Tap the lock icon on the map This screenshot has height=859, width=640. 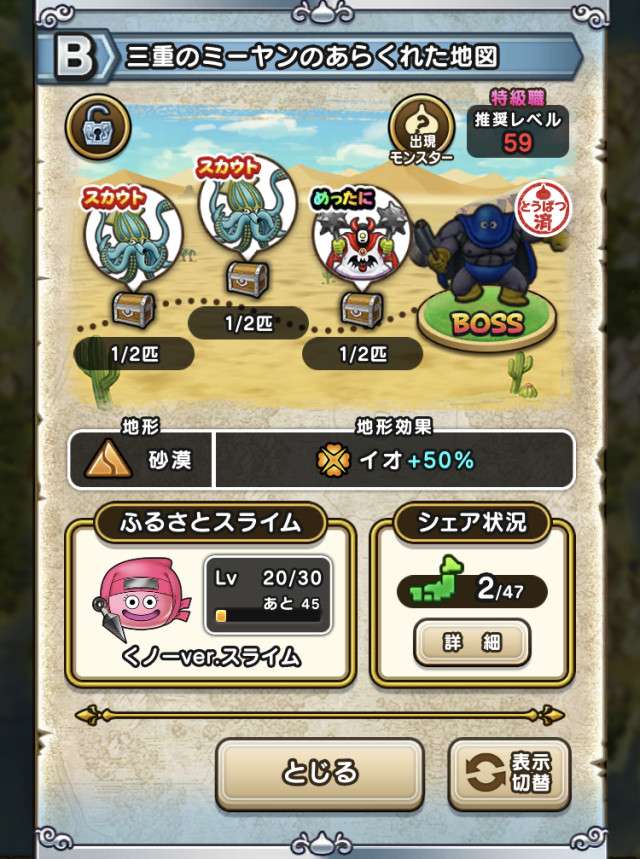point(97,126)
